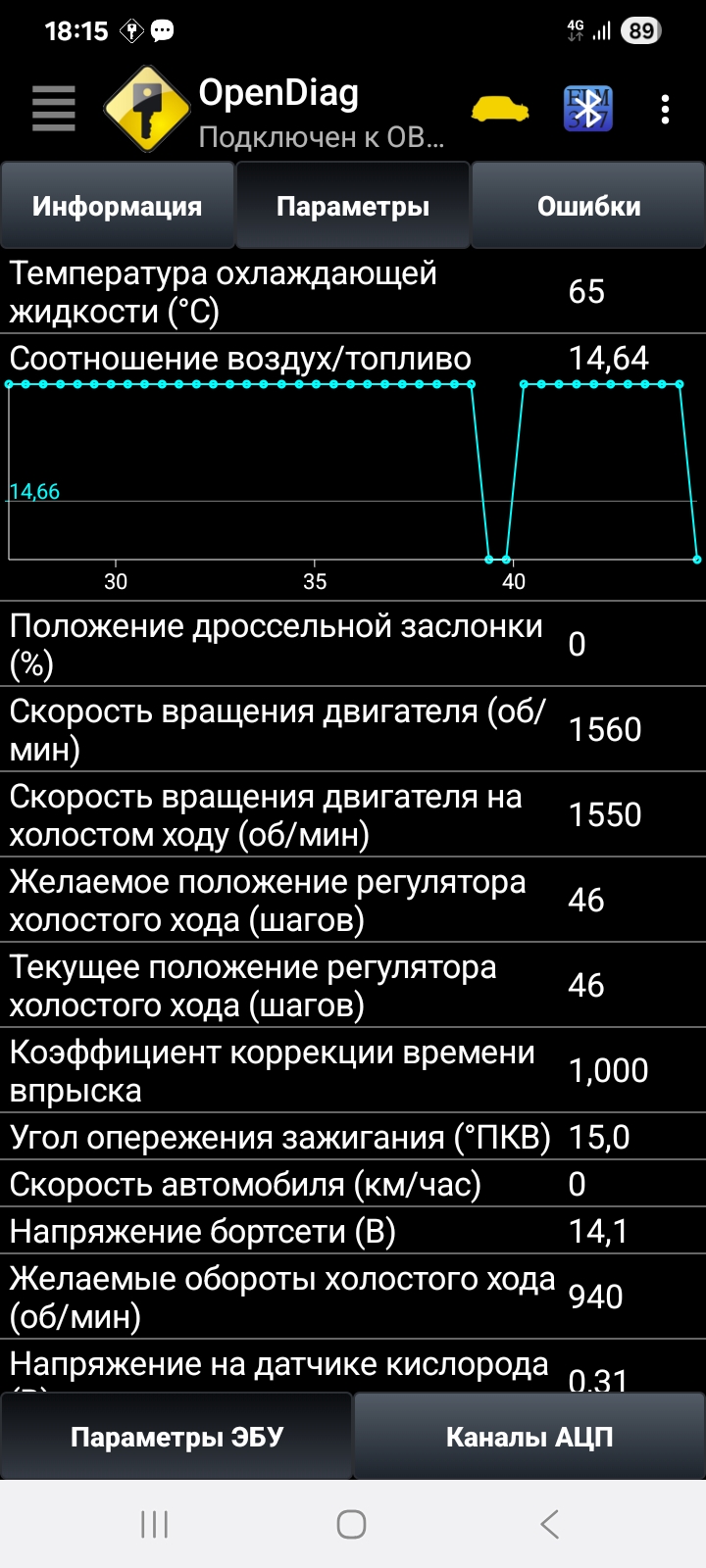Switch to the Информация tab

pyautogui.click(x=117, y=206)
